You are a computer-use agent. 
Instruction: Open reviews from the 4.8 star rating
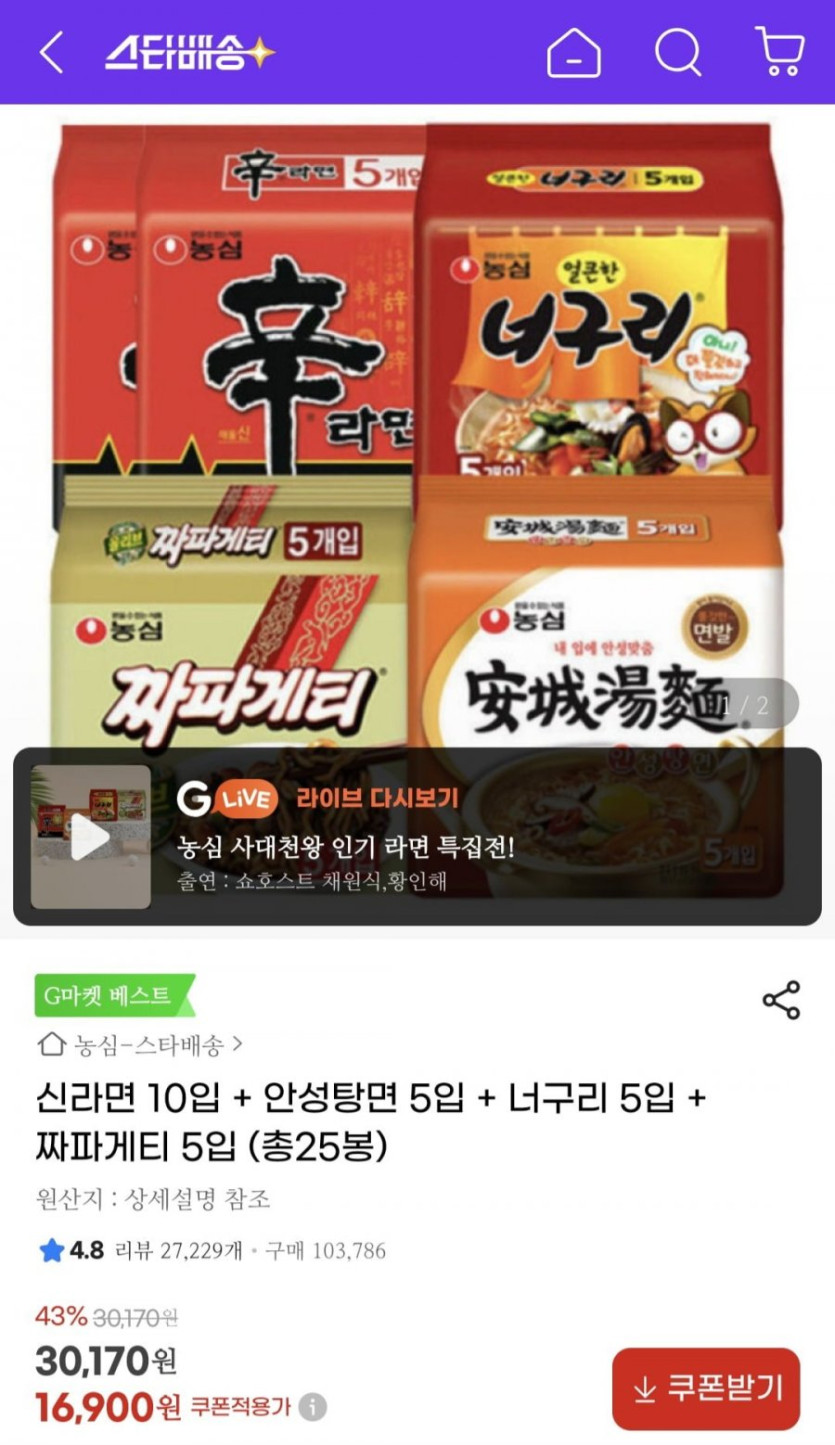pos(71,1250)
